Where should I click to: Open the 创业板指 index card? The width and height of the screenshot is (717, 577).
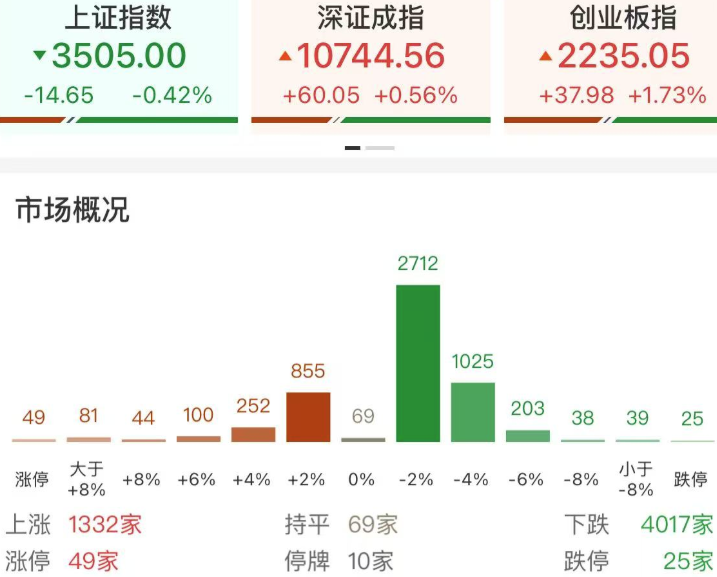point(612,60)
